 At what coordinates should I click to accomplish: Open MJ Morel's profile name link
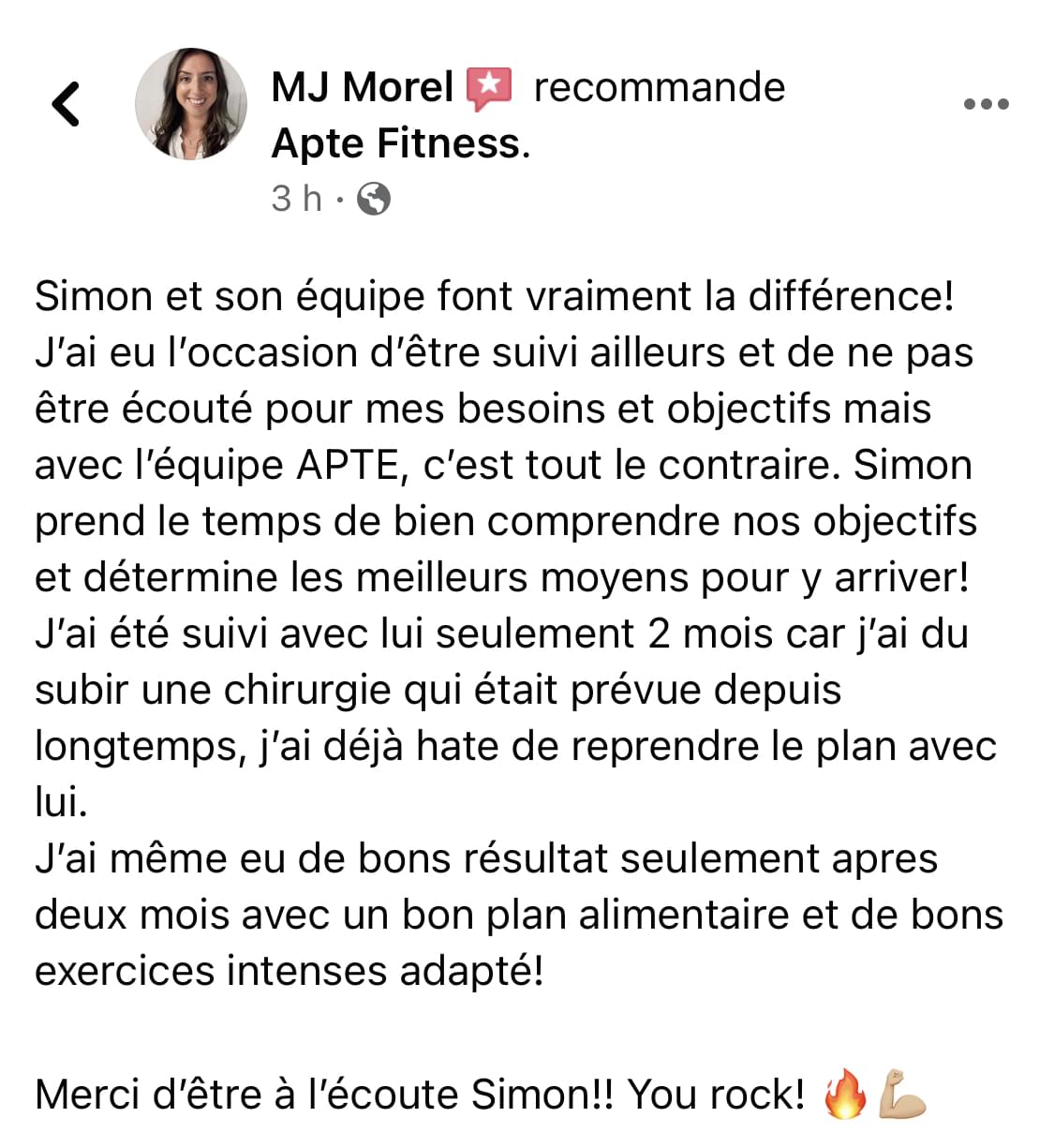[362, 87]
